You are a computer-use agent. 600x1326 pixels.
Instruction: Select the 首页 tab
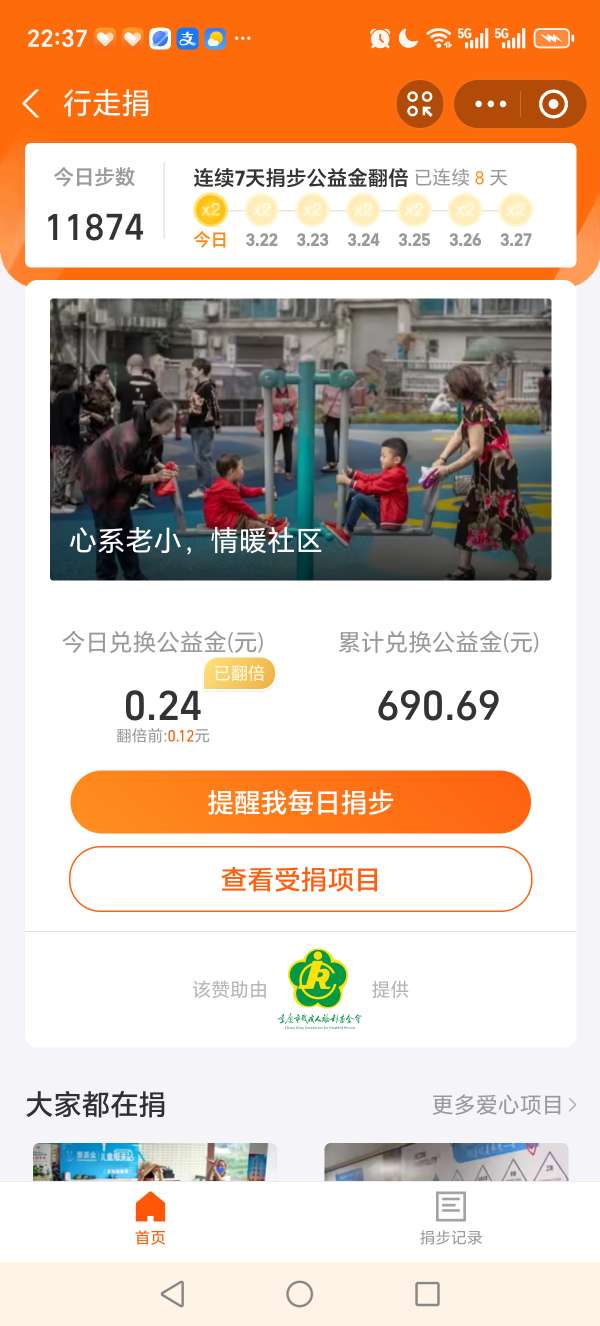pyautogui.click(x=150, y=1218)
